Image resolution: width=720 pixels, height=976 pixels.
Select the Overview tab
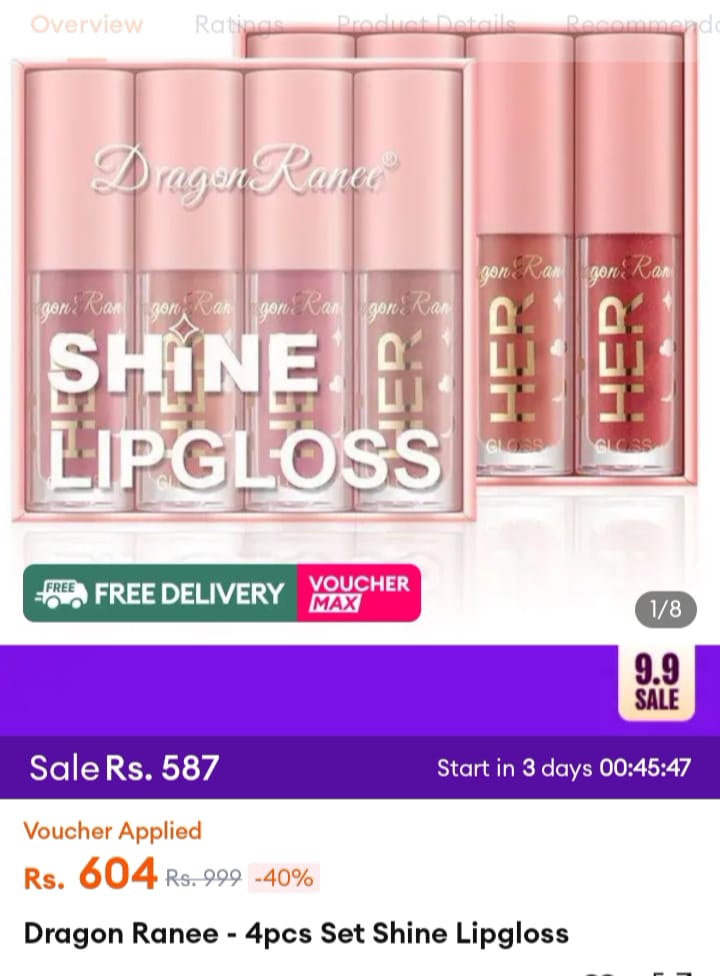pyautogui.click(x=86, y=24)
